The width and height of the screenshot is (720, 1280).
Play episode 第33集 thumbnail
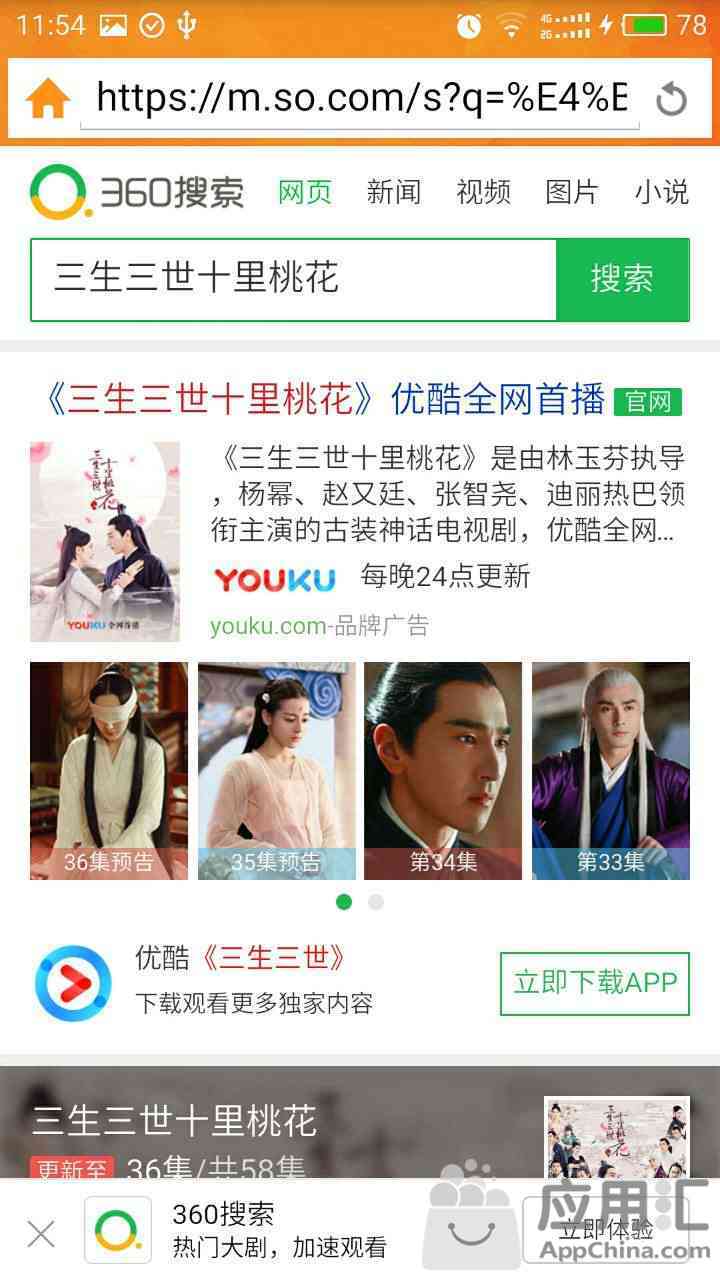click(610, 770)
